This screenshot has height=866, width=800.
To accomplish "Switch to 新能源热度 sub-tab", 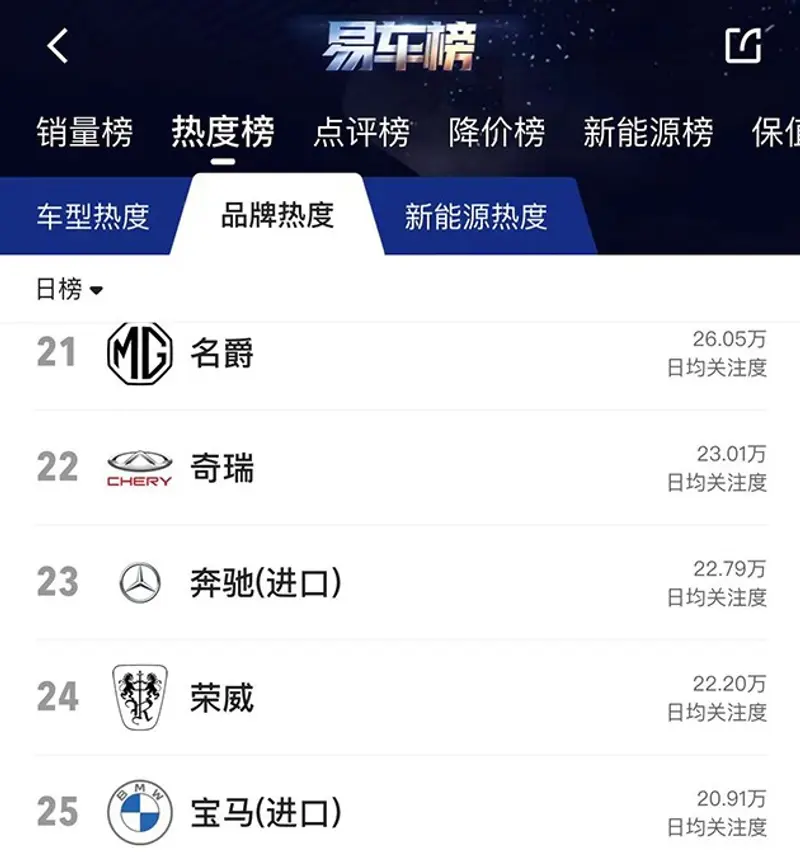I will tap(476, 216).
